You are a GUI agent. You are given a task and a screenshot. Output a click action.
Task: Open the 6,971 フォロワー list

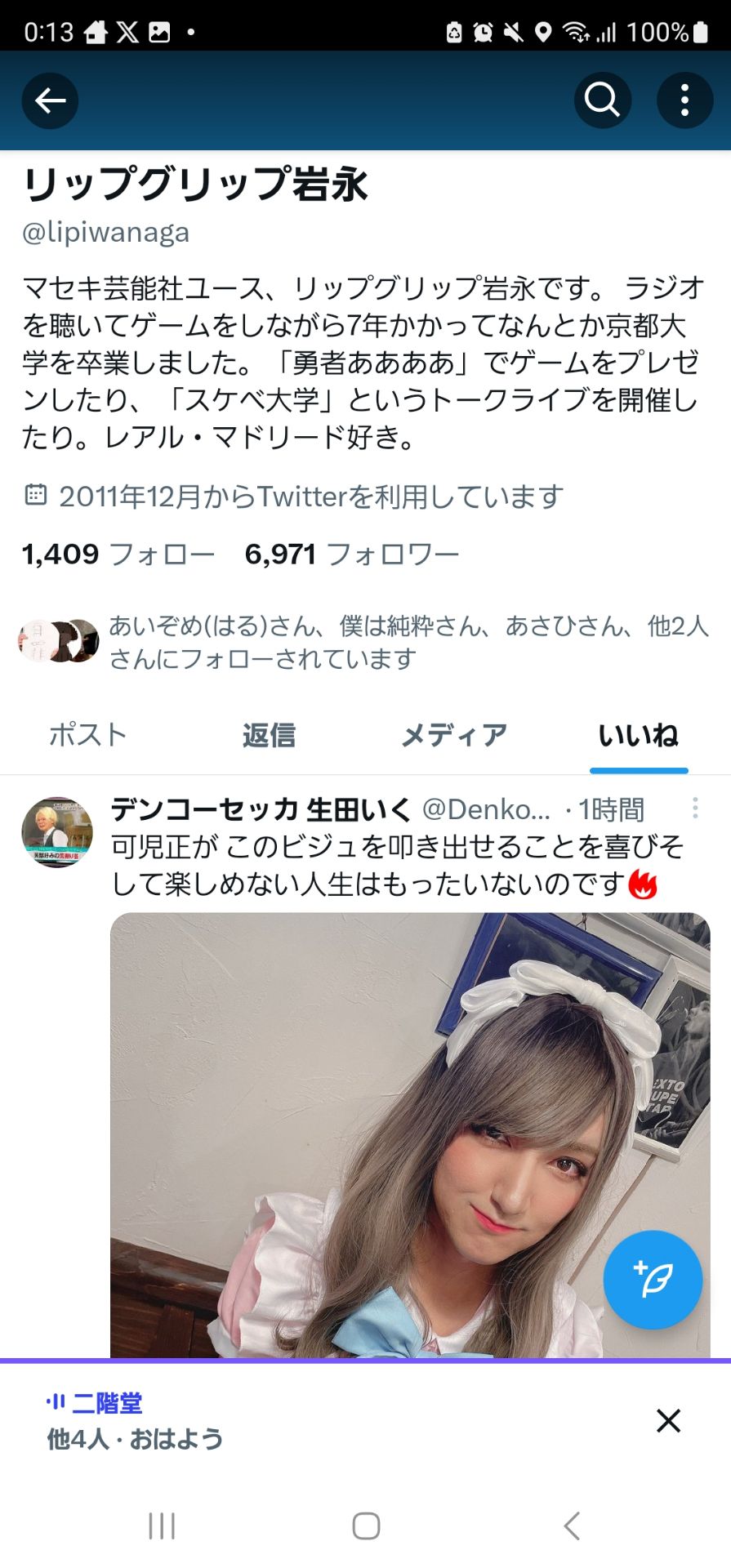click(x=353, y=554)
